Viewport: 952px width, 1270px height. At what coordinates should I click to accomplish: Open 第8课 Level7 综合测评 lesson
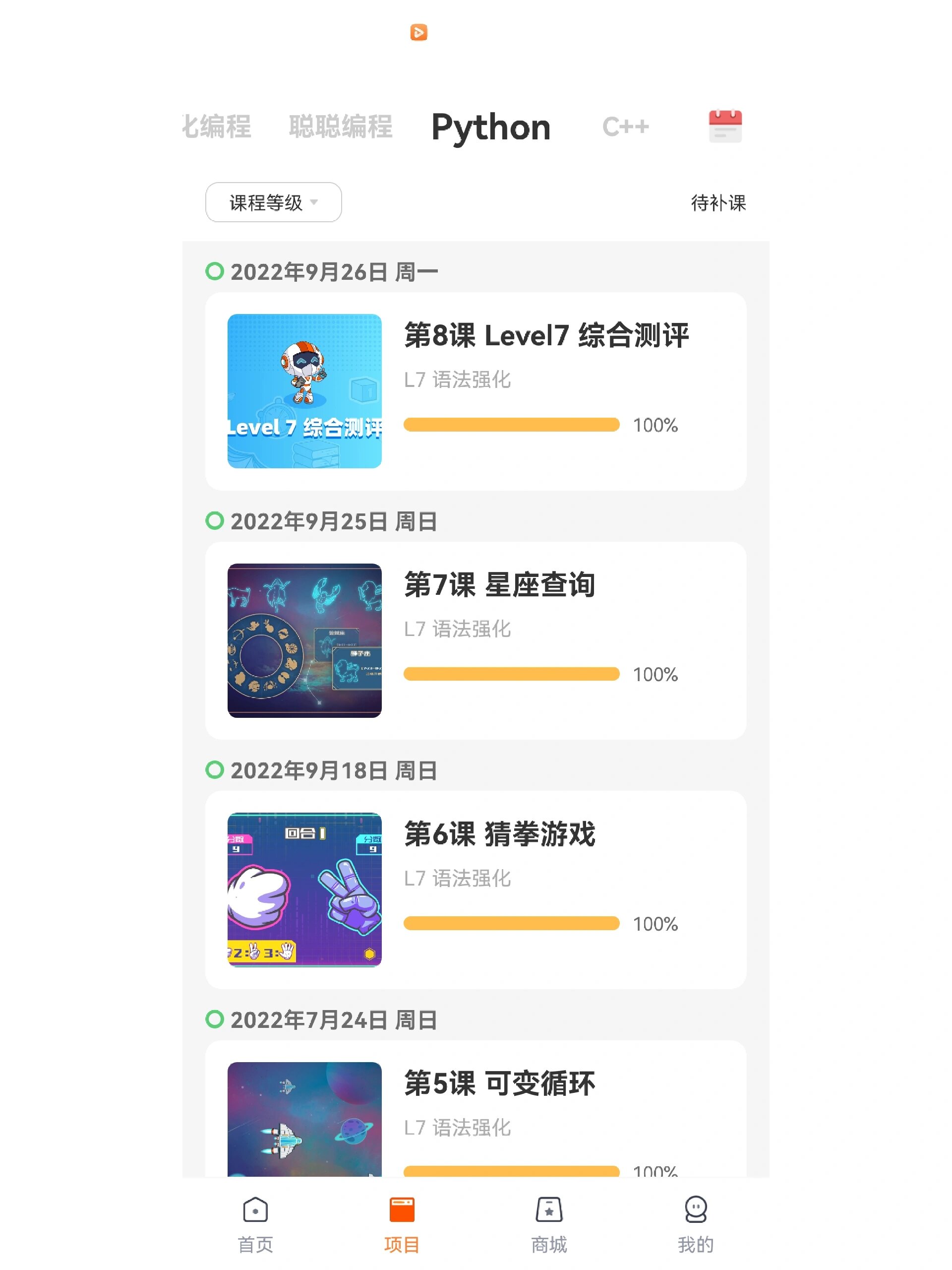[x=475, y=391]
